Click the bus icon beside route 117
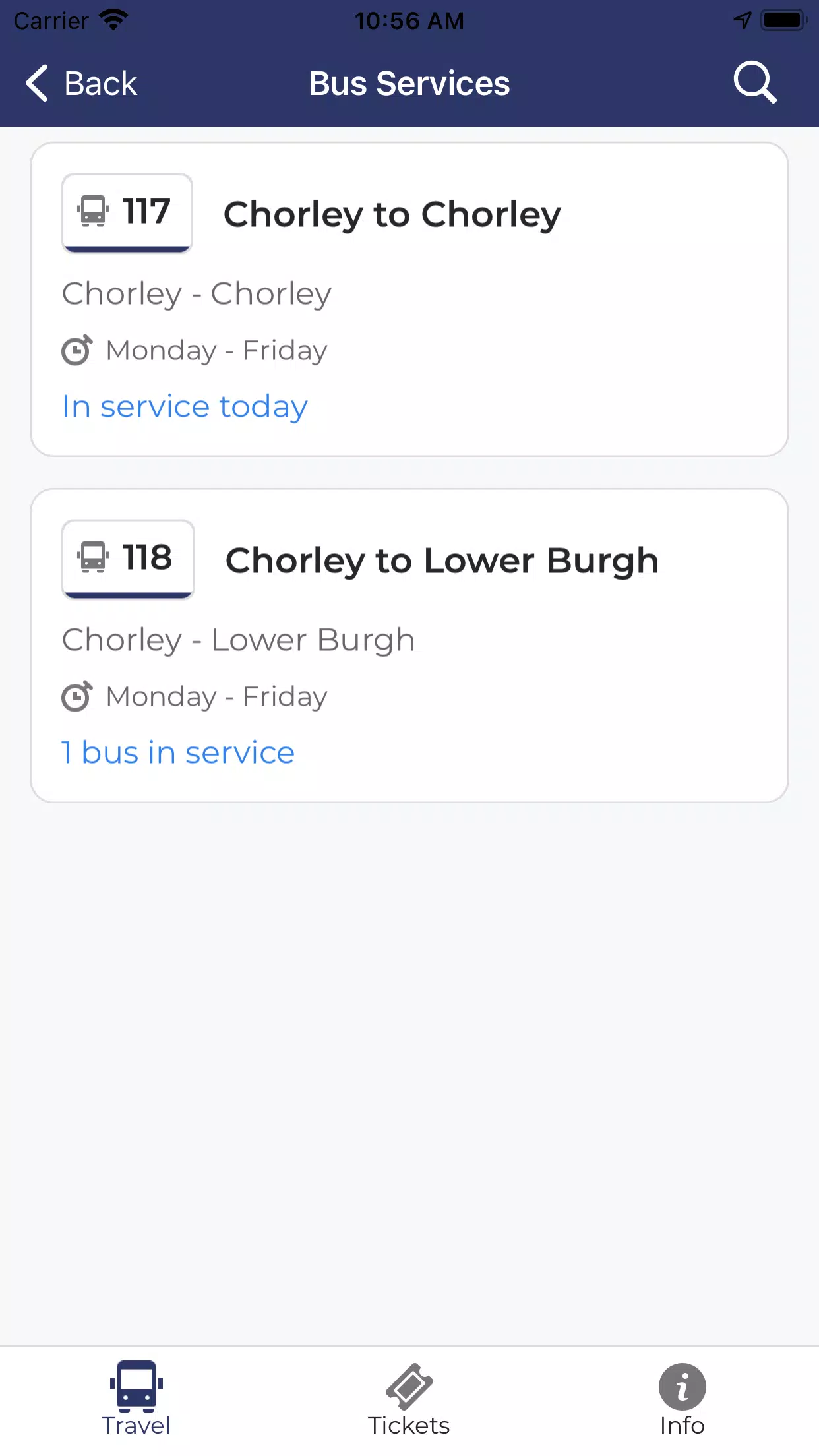The width and height of the screenshot is (819, 1456). click(92, 210)
